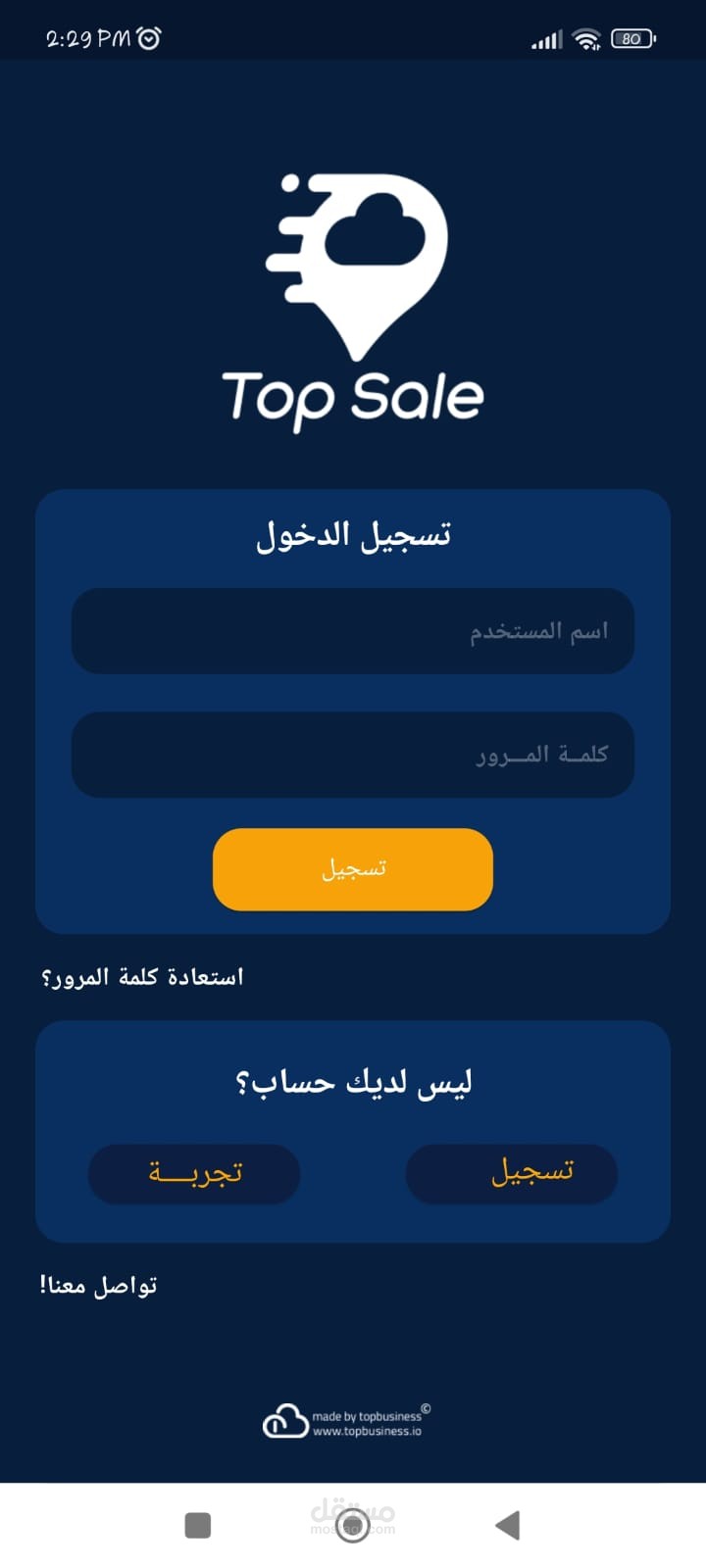Image resolution: width=706 pixels, height=1568 pixels.
Task: Start the تجربة trial option
Action: [x=194, y=1173]
